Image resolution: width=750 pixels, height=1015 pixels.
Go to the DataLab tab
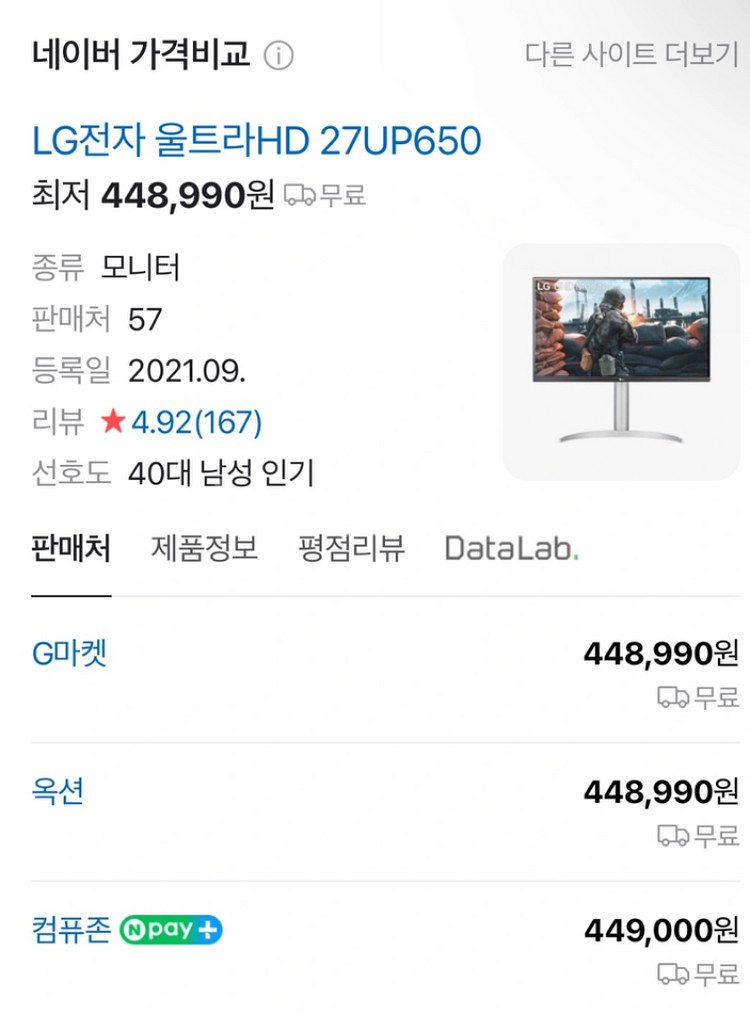coord(511,548)
